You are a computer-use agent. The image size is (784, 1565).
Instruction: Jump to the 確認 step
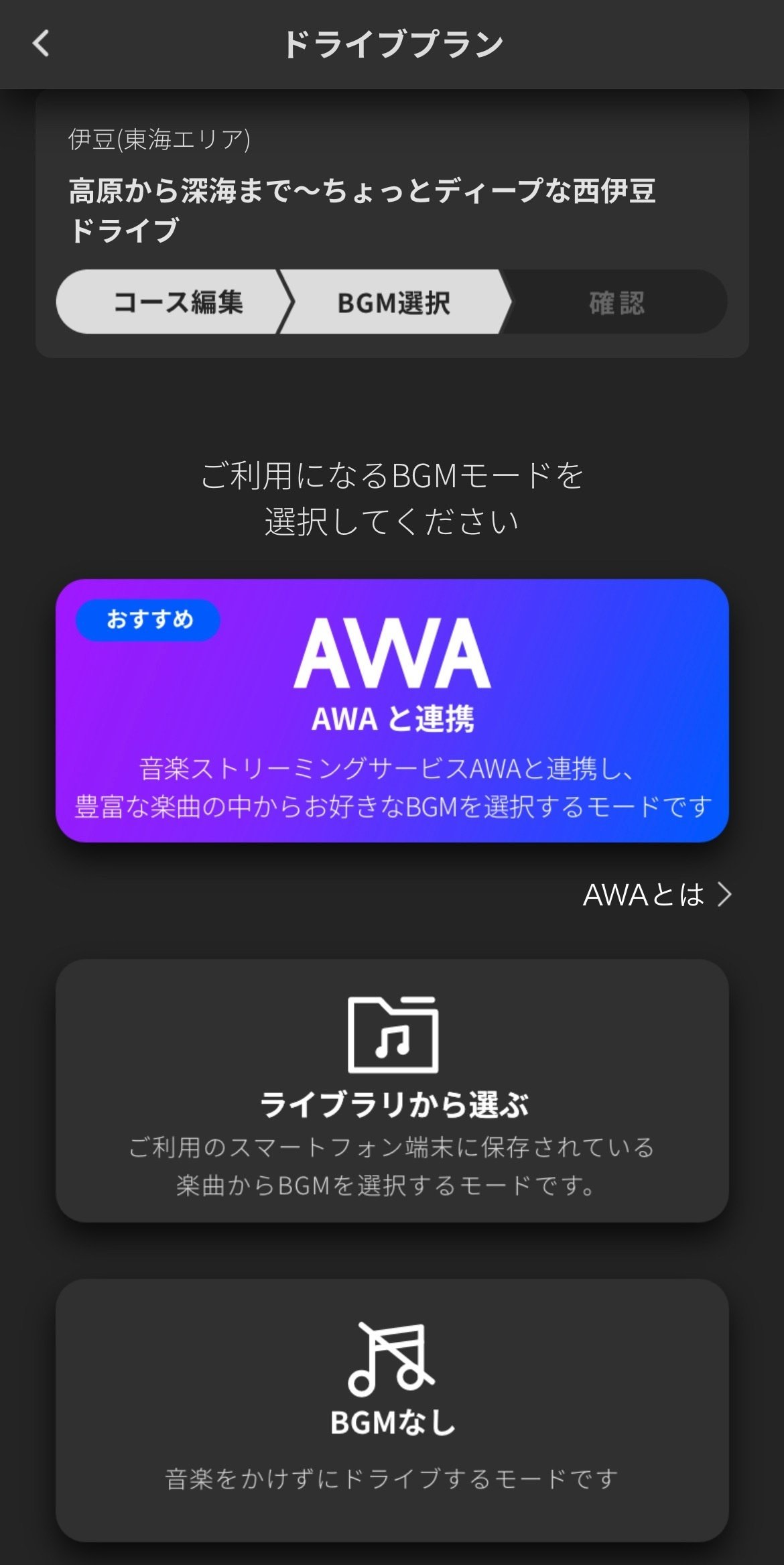coord(616,303)
